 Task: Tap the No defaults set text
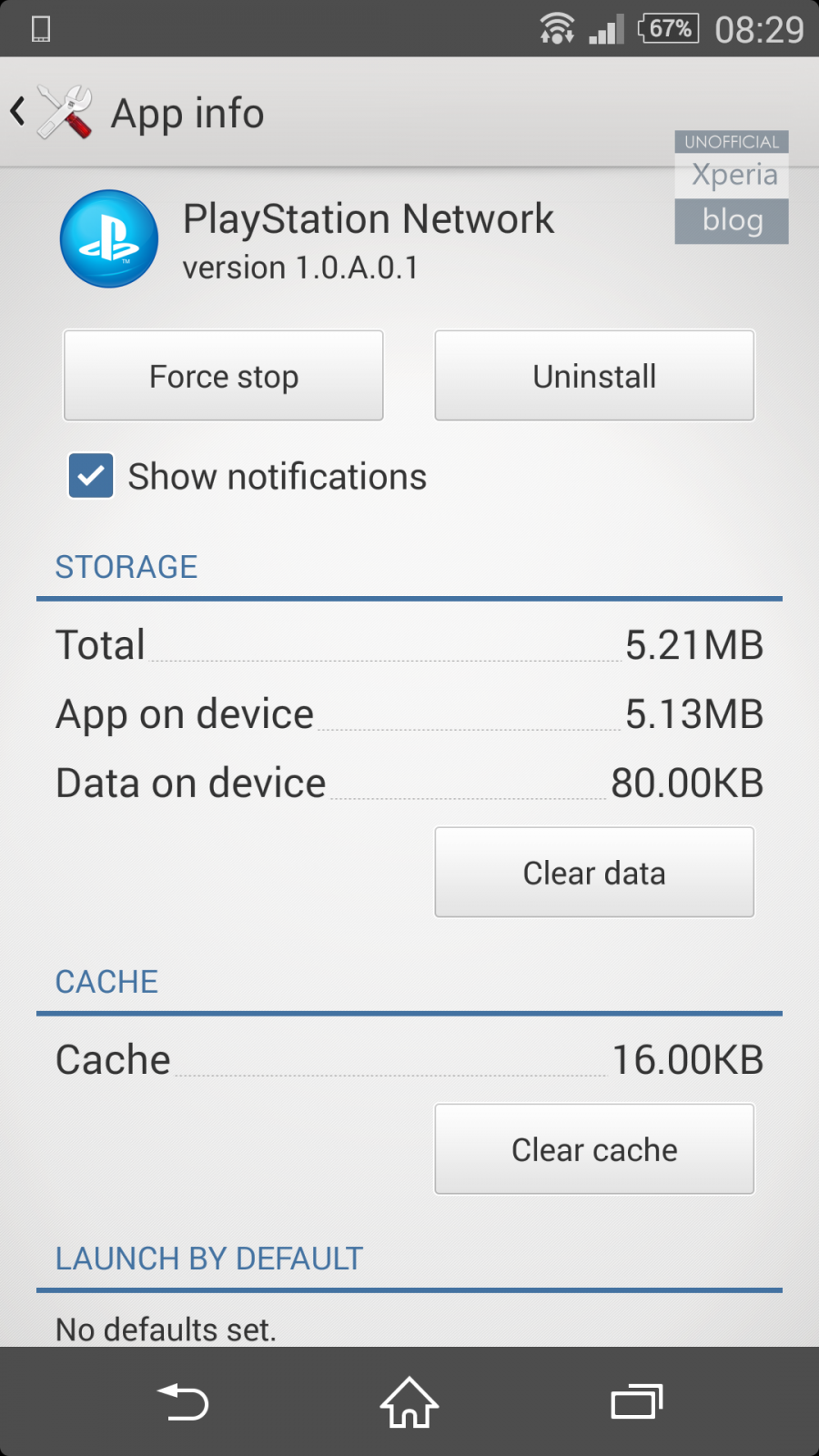[164, 1329]
